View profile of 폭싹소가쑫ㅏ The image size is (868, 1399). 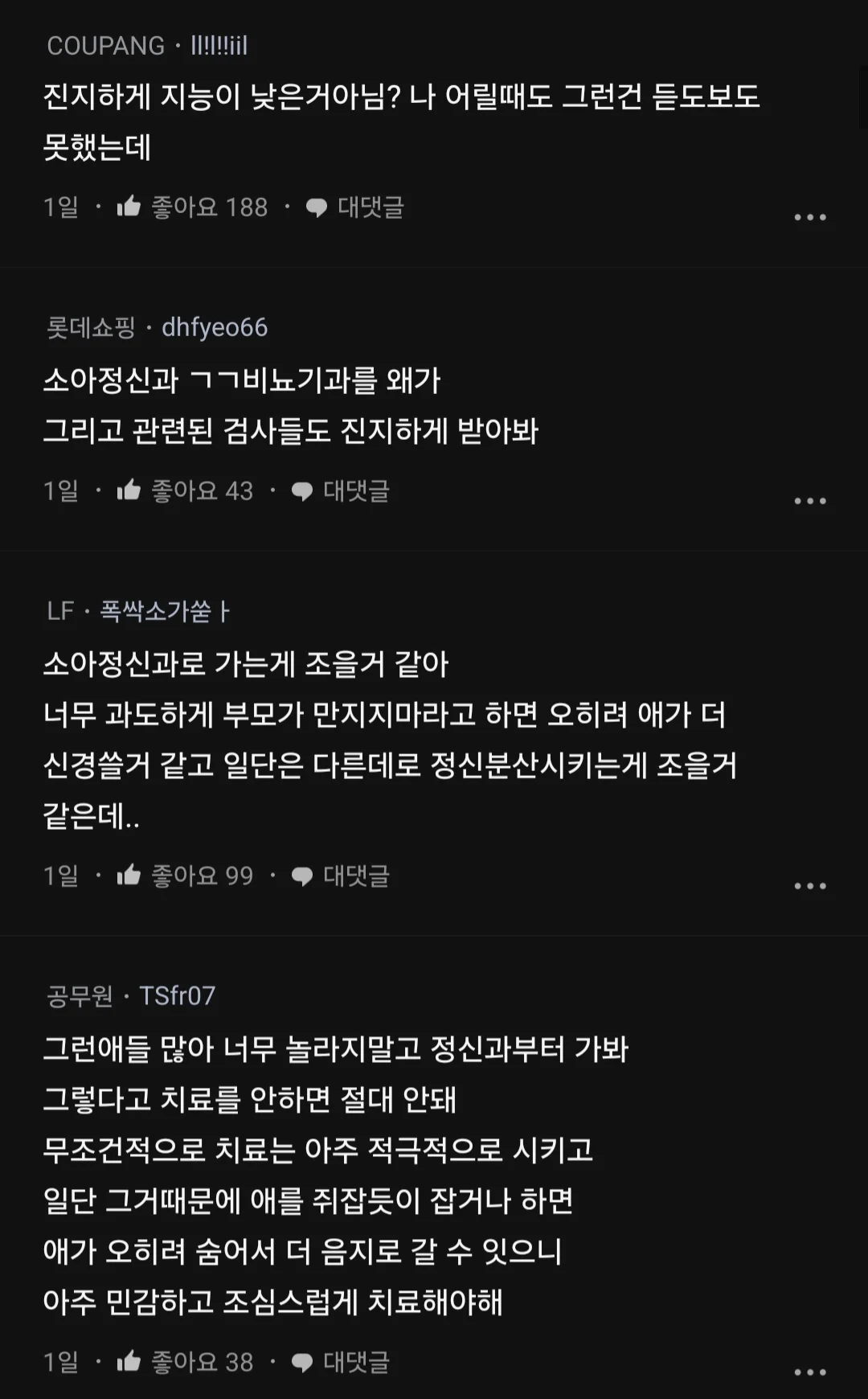165,611
